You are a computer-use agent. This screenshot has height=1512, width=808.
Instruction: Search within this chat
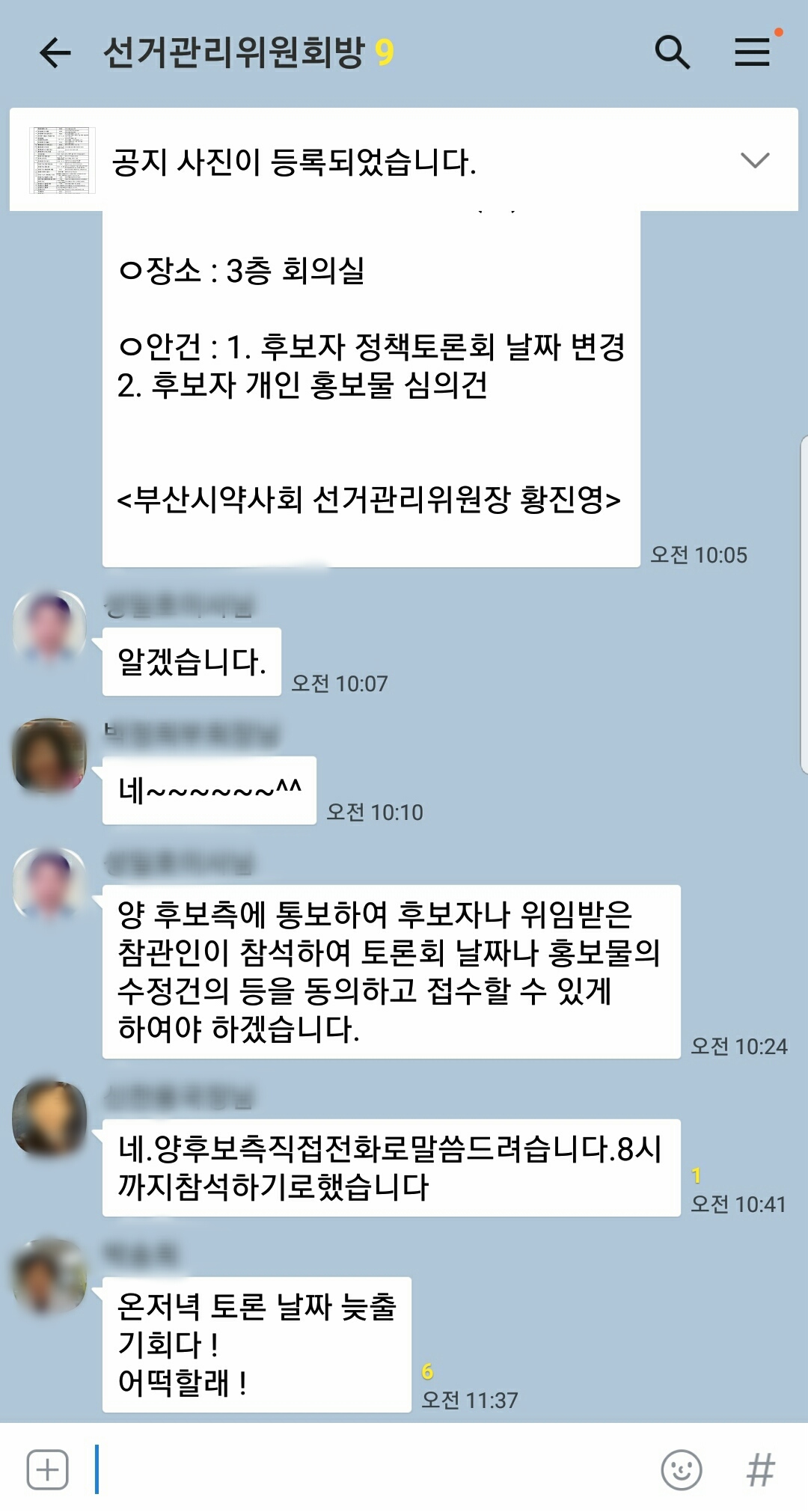[x=671, y=52]
